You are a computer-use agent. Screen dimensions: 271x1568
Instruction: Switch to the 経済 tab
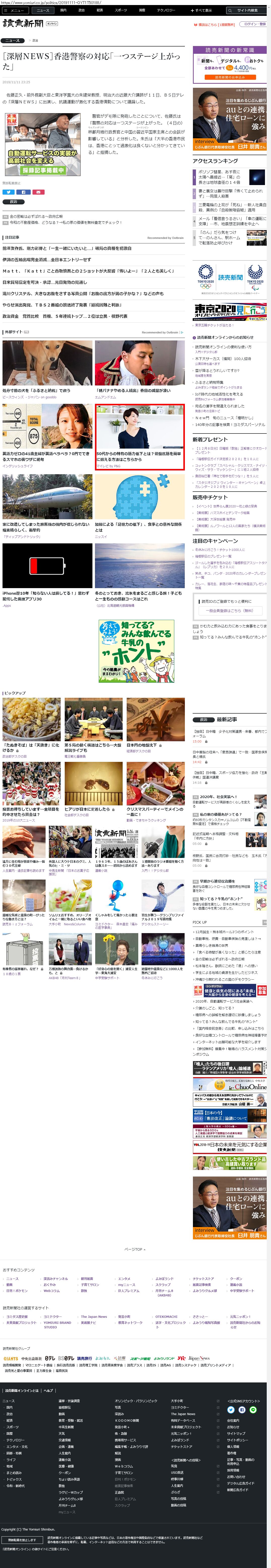(99, 10)
